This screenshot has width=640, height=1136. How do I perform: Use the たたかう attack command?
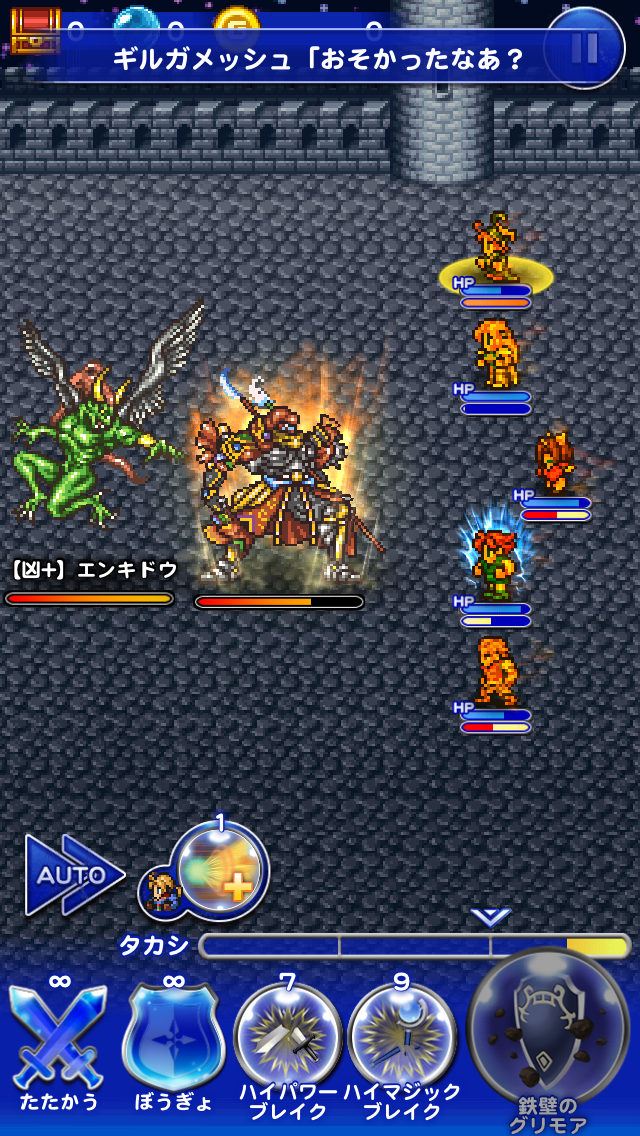pos(58,1040)
